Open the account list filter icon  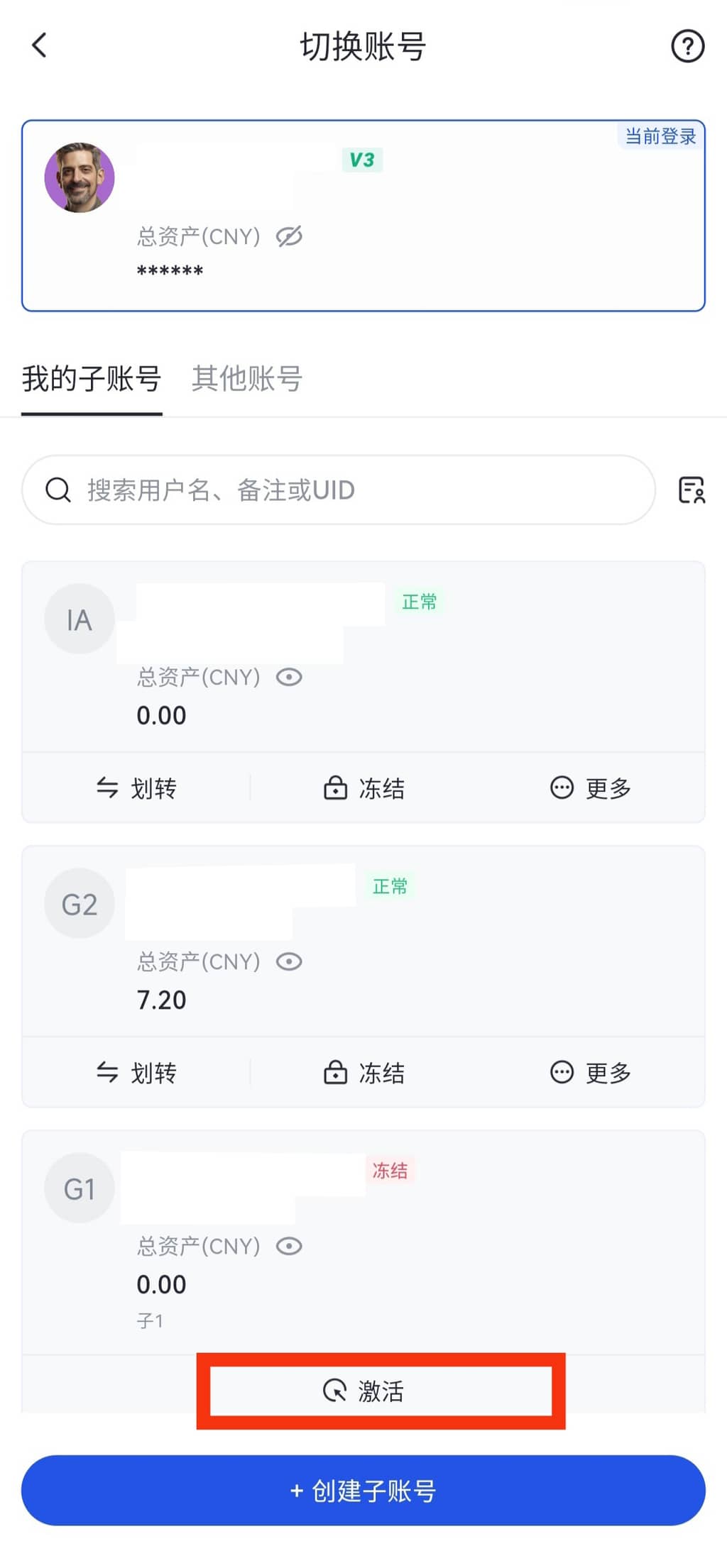pos(692,490)
